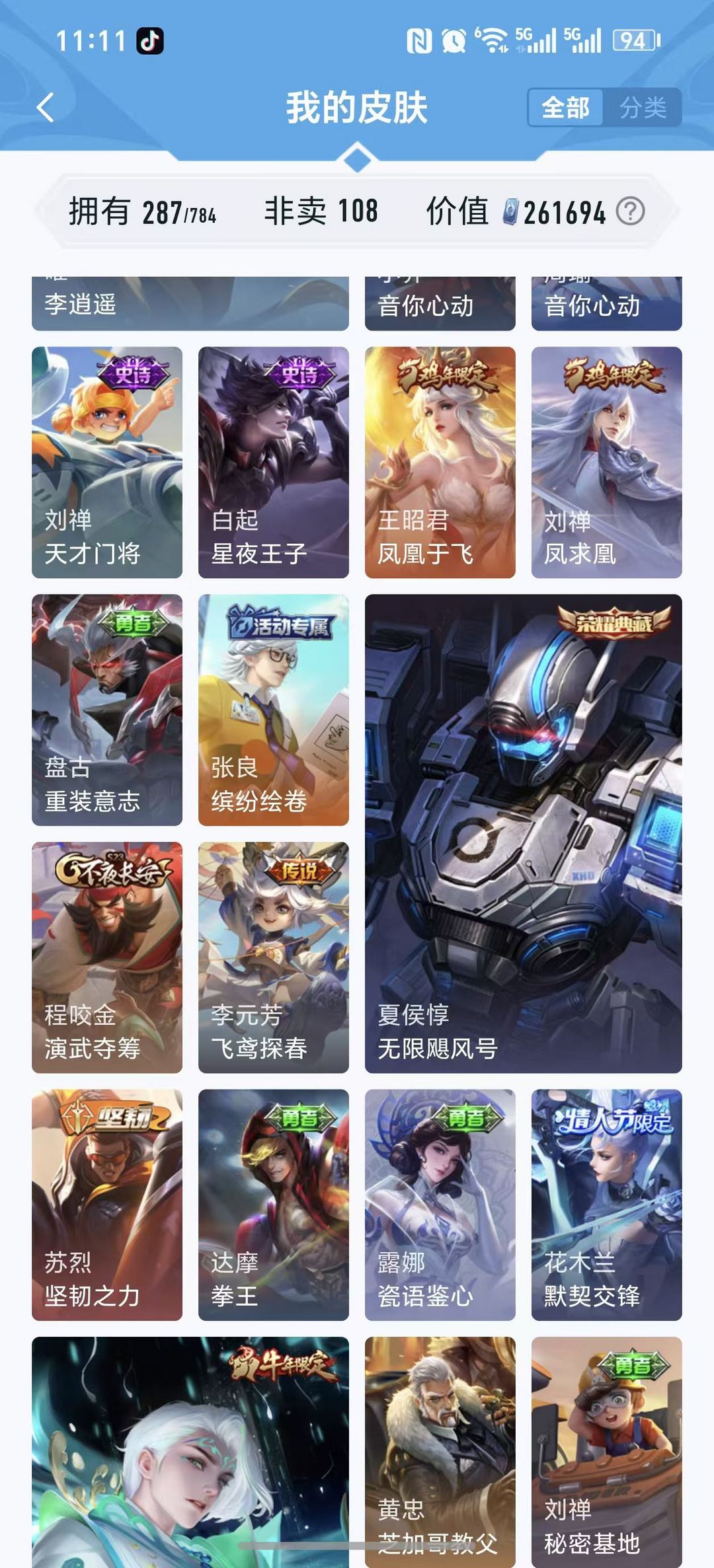Go back using the top-left arrow

(x=45, y=107)
